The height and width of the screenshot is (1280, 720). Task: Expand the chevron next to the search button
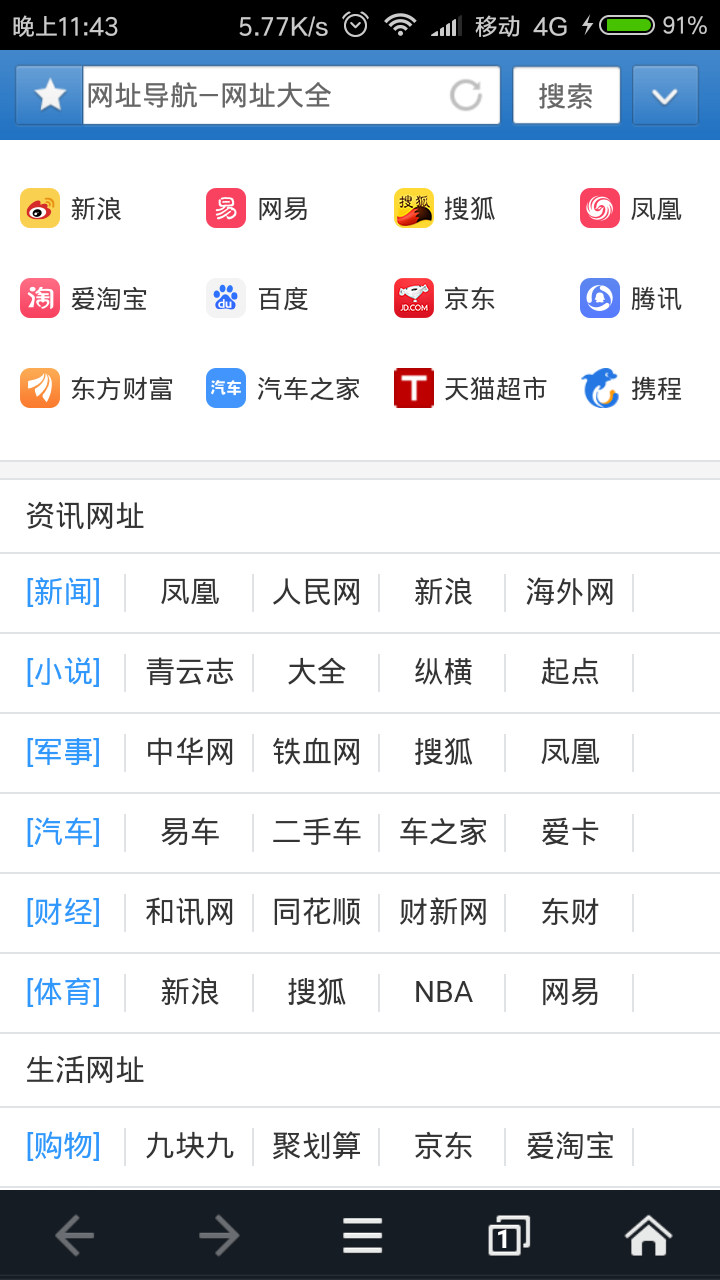[665, 95]
